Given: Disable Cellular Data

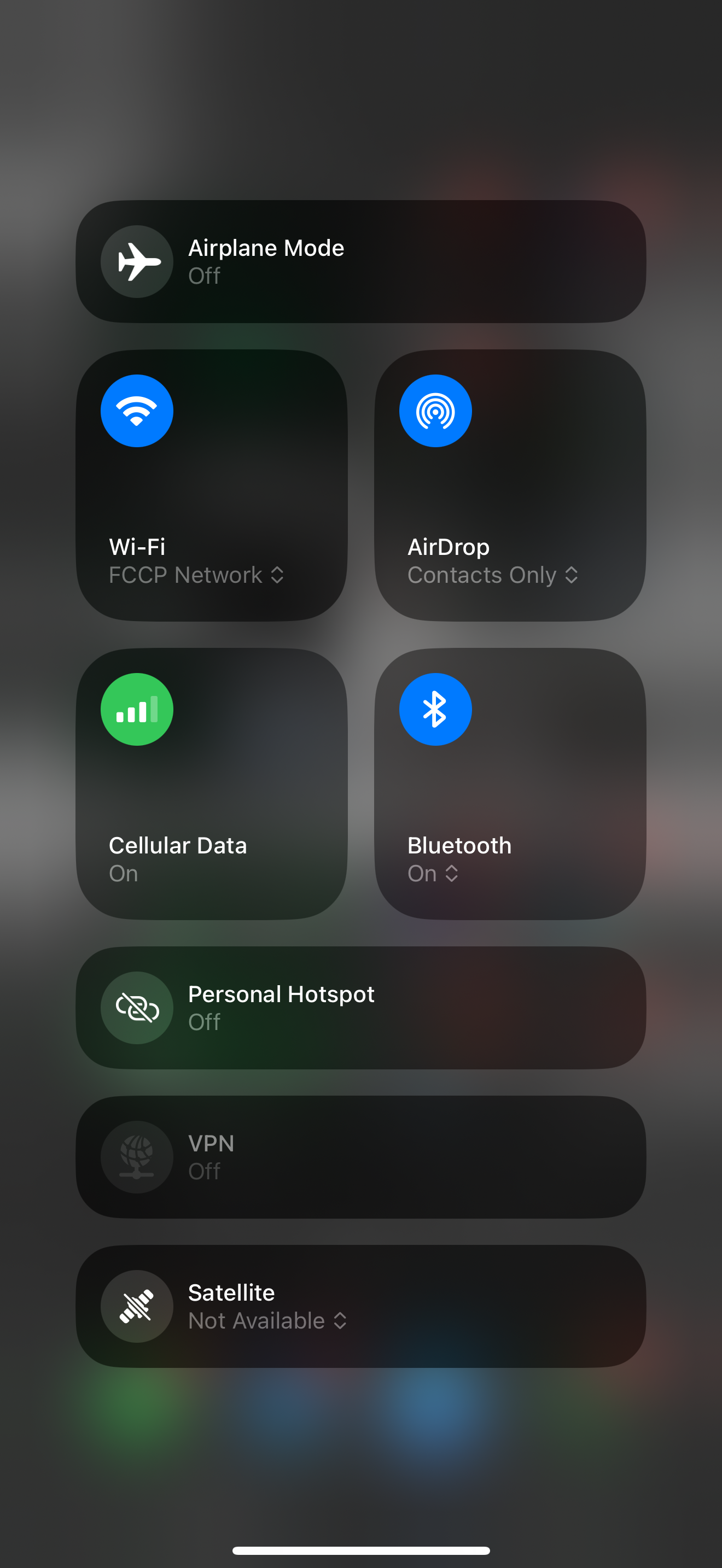Looking at the screenshot, I should coord(137,709).
